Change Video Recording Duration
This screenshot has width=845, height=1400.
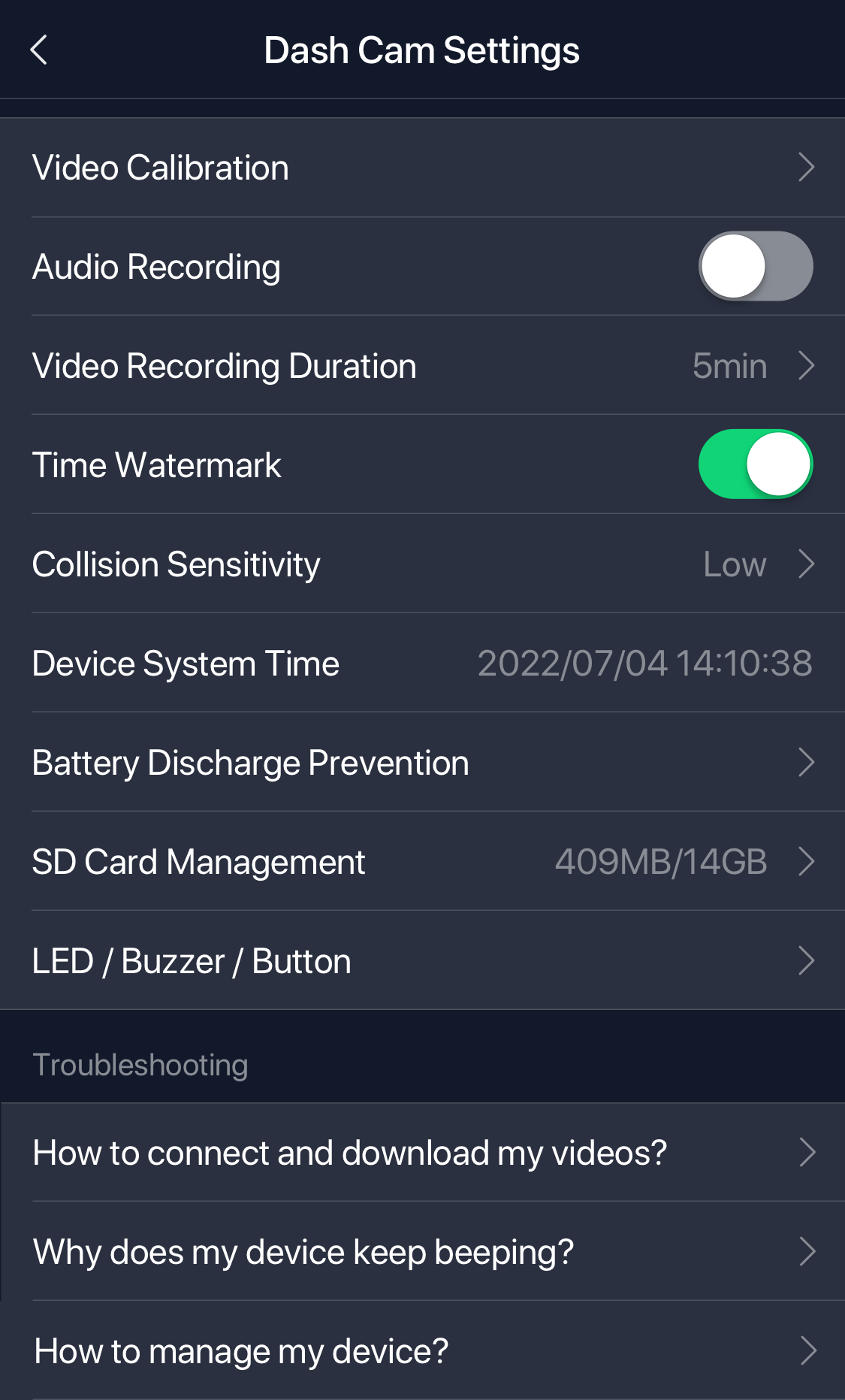point(422,366)
